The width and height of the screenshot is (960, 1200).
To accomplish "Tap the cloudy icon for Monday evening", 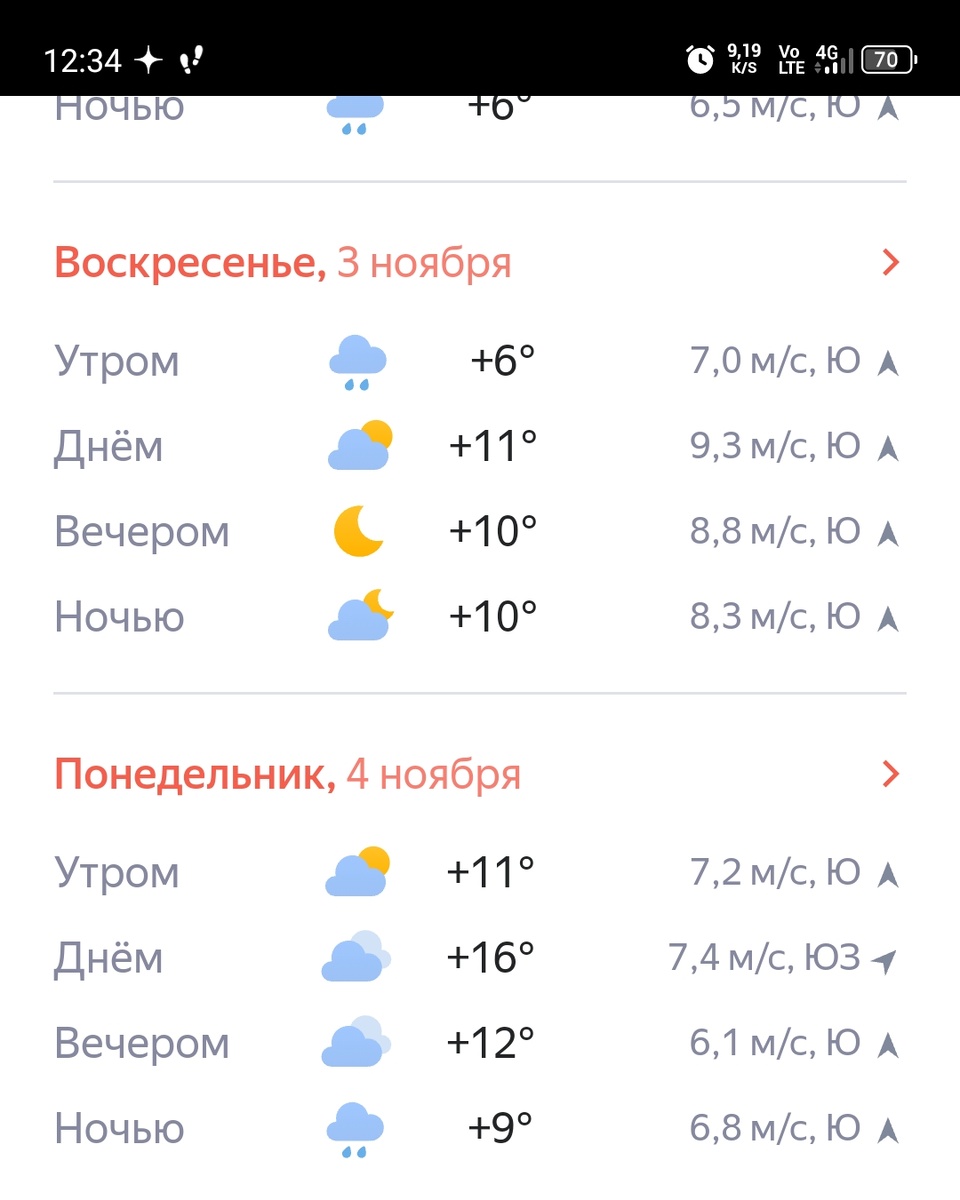I will 357,1043.
